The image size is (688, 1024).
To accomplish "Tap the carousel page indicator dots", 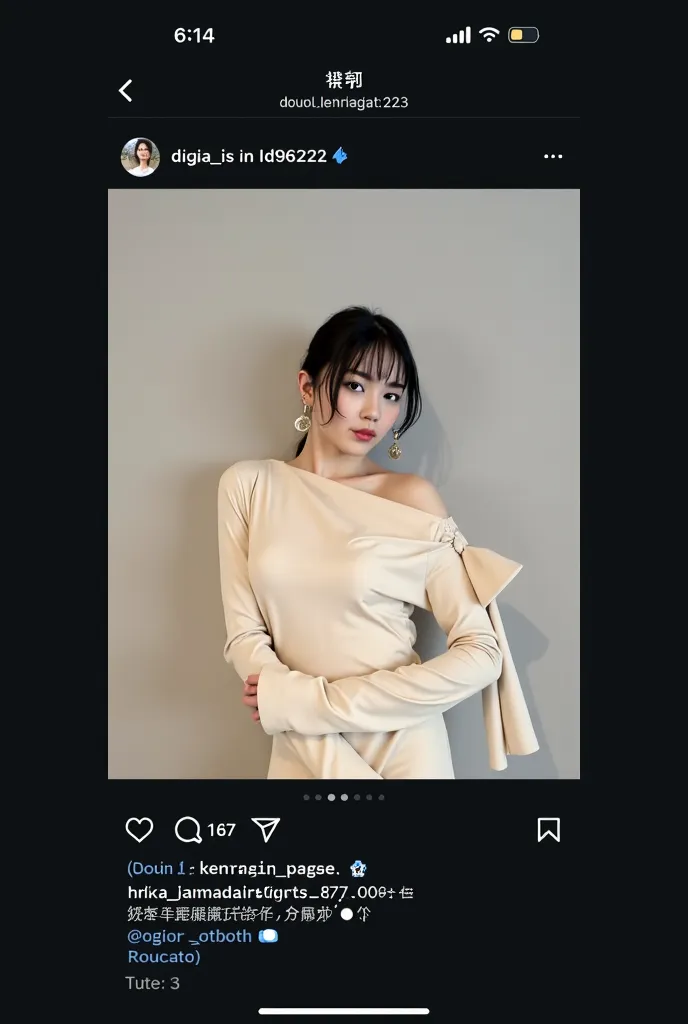I will [x=344, y=798].
